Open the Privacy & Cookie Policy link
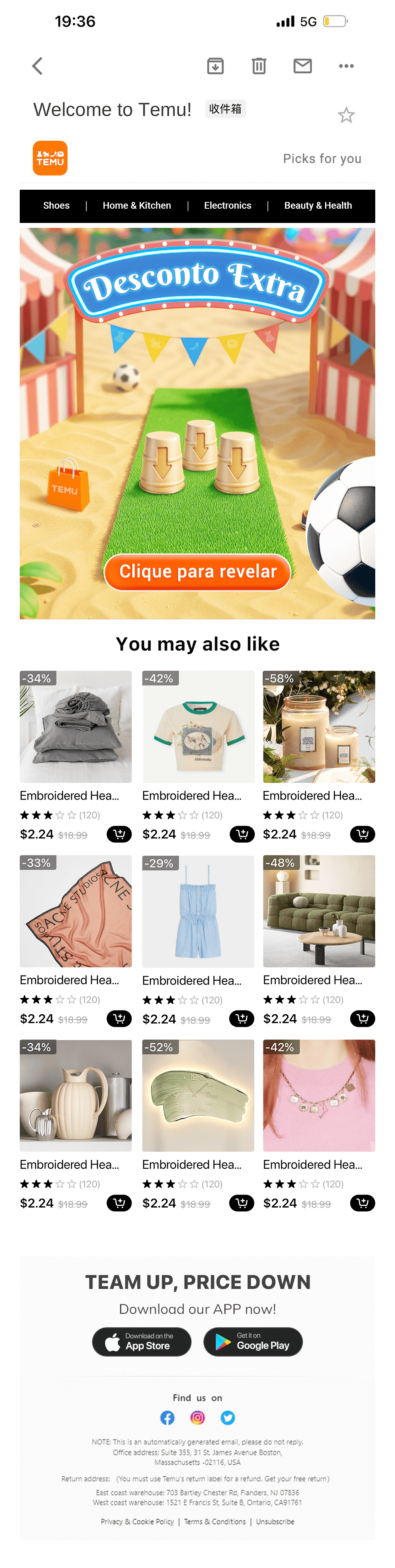The image size is (395, 1568). (x=137, y=1521)
